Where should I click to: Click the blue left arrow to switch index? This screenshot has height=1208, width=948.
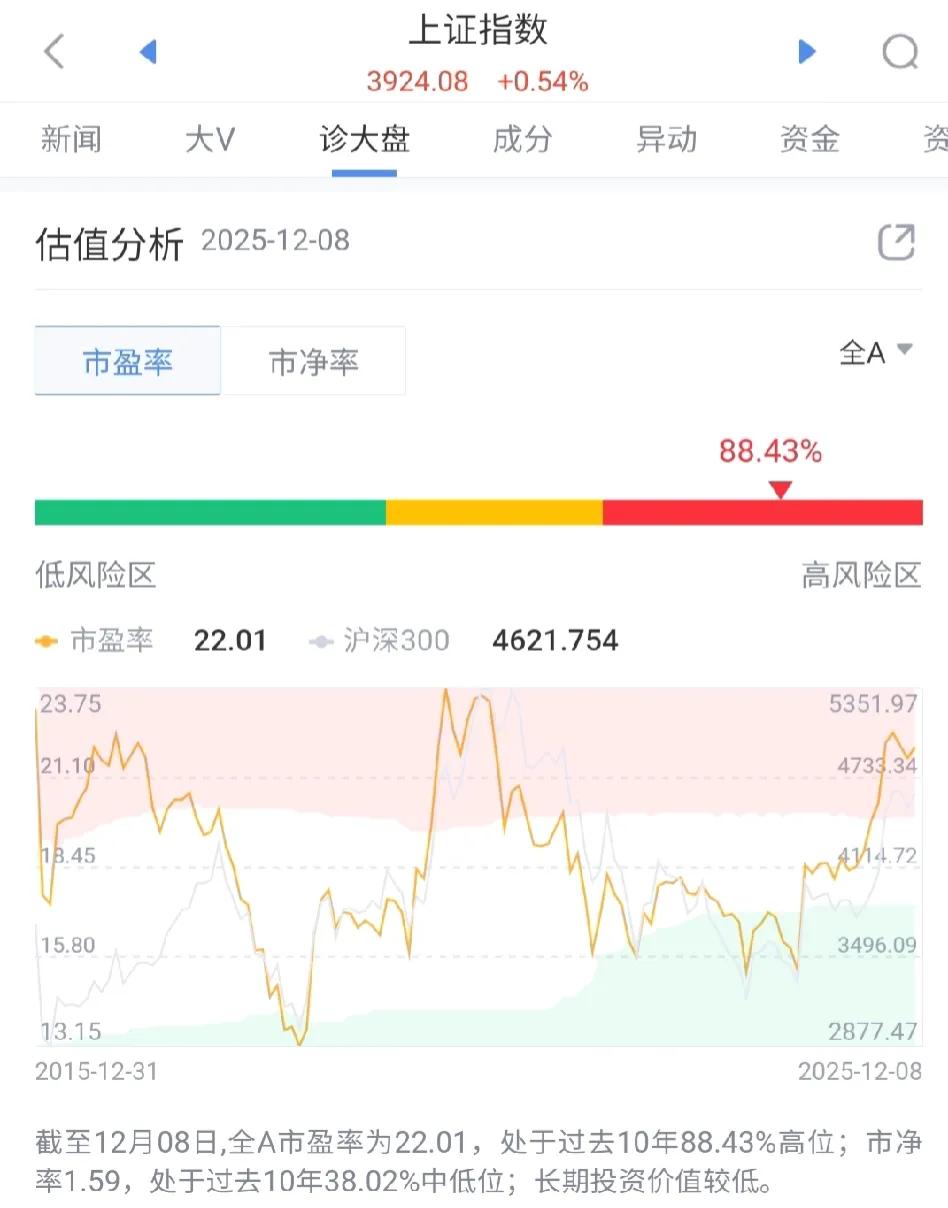(149, 51)
